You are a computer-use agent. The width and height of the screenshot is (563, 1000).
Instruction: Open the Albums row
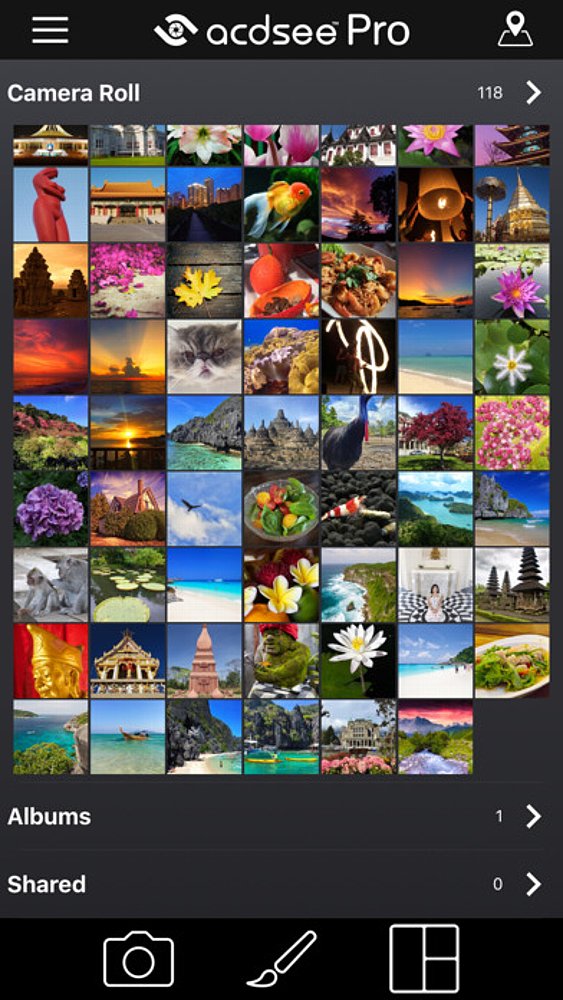pos(281,816)
